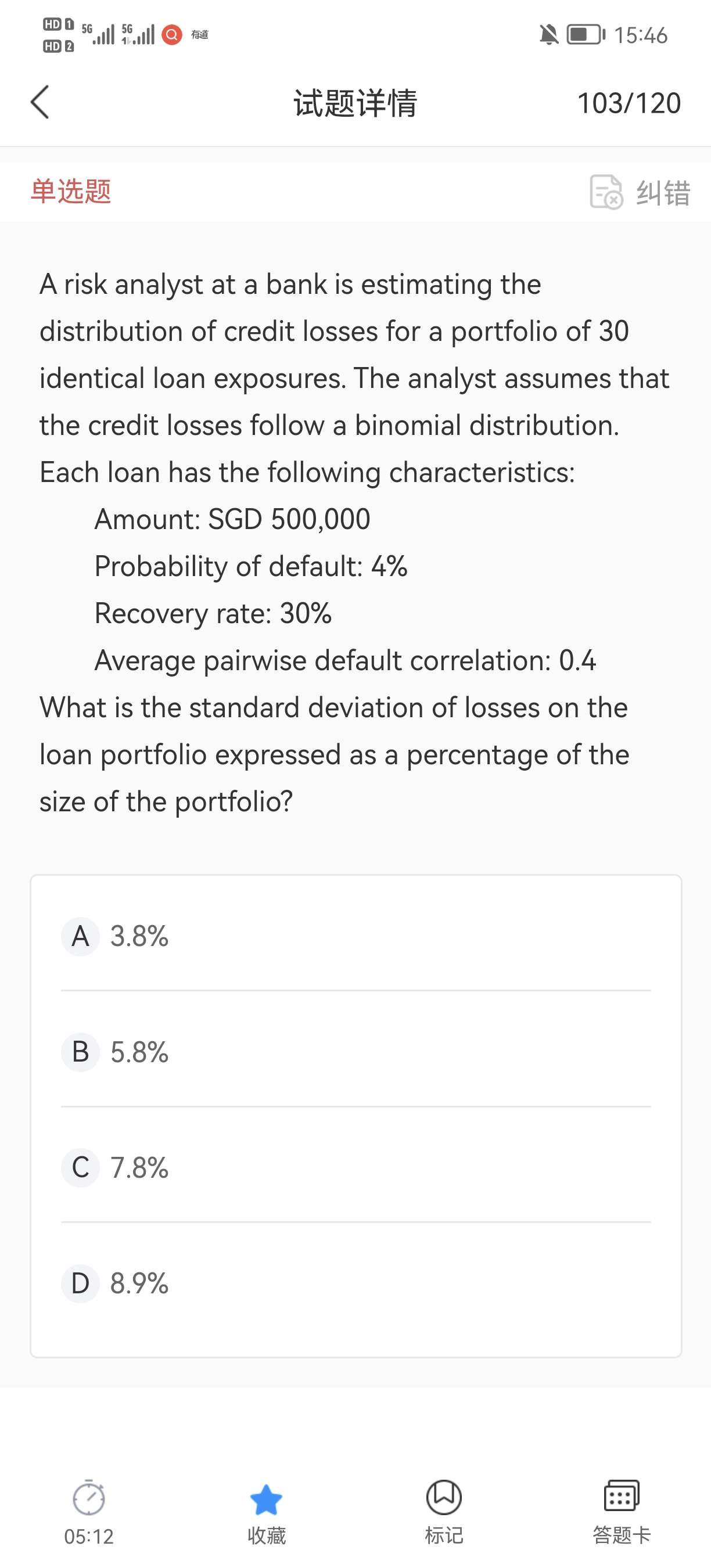The image size is (711, 1568).
Task: Report an error with 纠错
Action: (640, 192)
